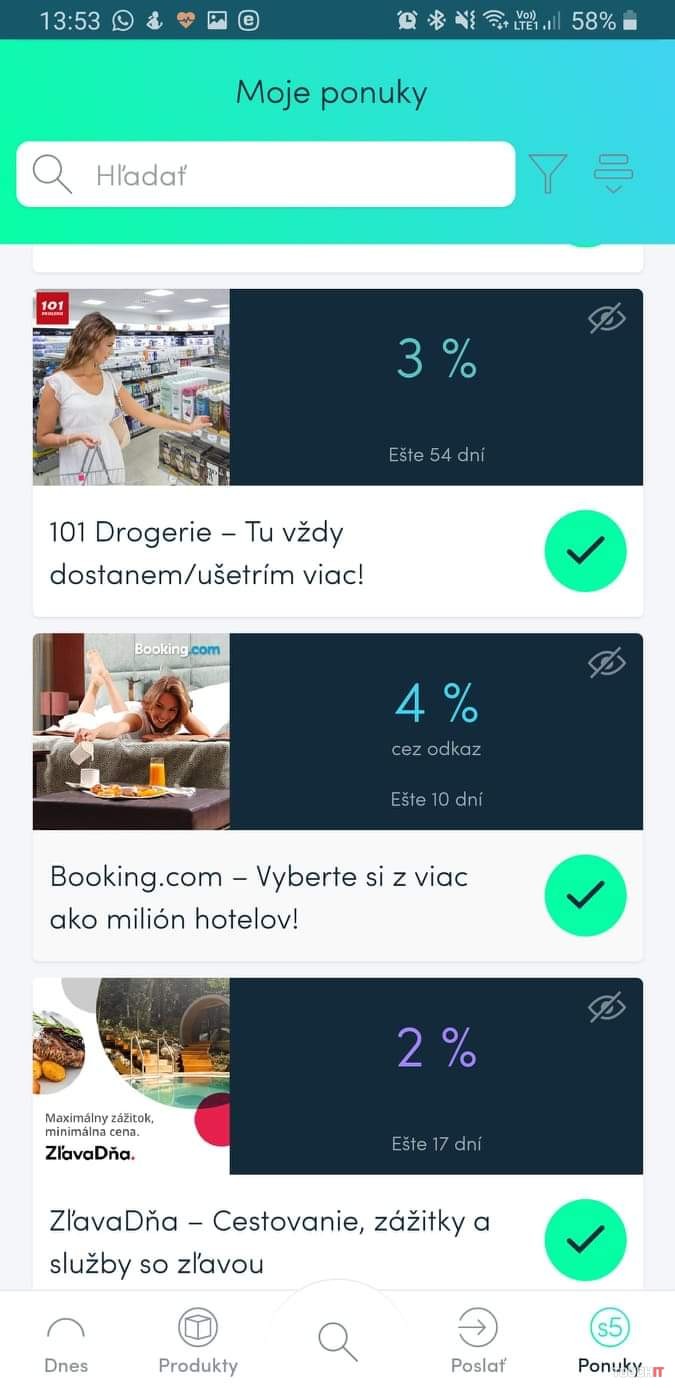Select the Ponuky tab

coord(609,1344)
